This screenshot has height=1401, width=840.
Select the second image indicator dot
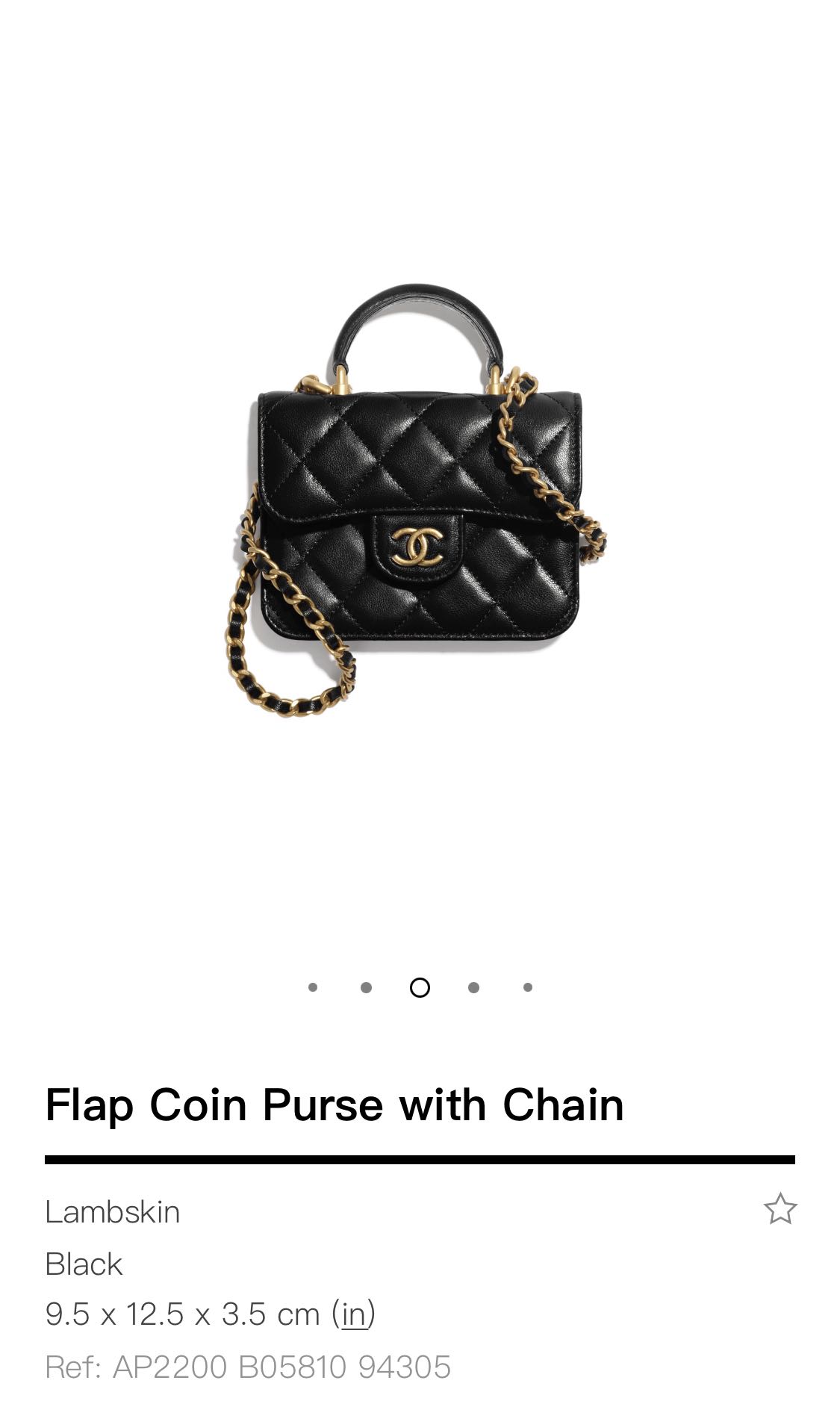pos(366,987)
